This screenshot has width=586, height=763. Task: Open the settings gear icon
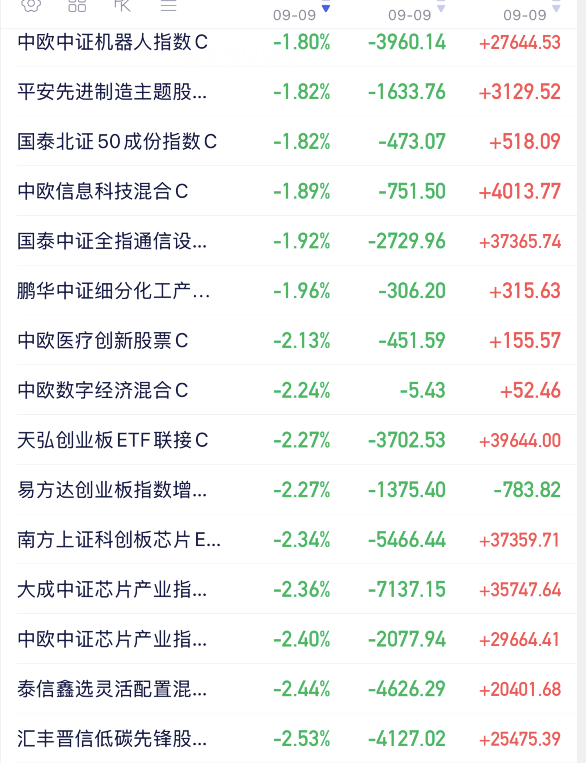click(31, 5)
